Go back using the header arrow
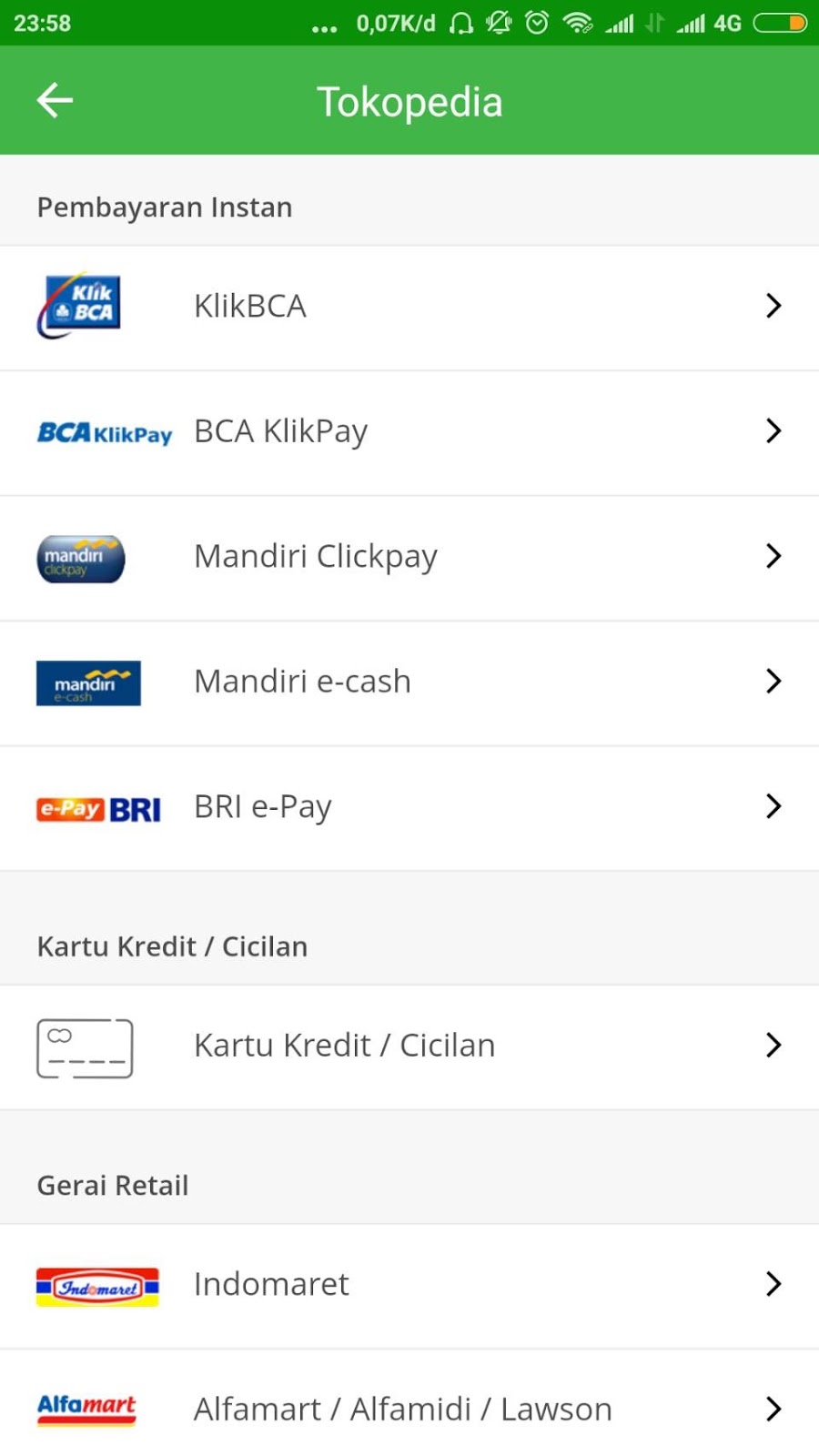Screen dimensions: 819x1456 [55, 100]
